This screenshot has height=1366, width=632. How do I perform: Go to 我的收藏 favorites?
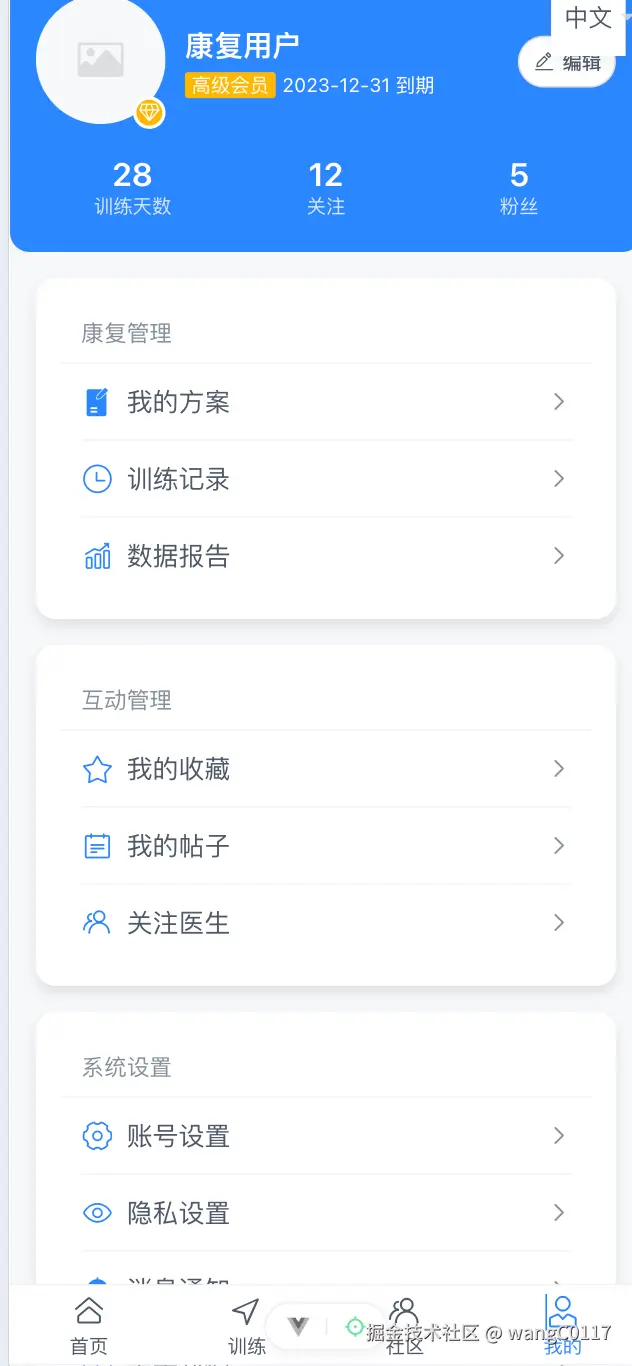click(x=326, y=769)
